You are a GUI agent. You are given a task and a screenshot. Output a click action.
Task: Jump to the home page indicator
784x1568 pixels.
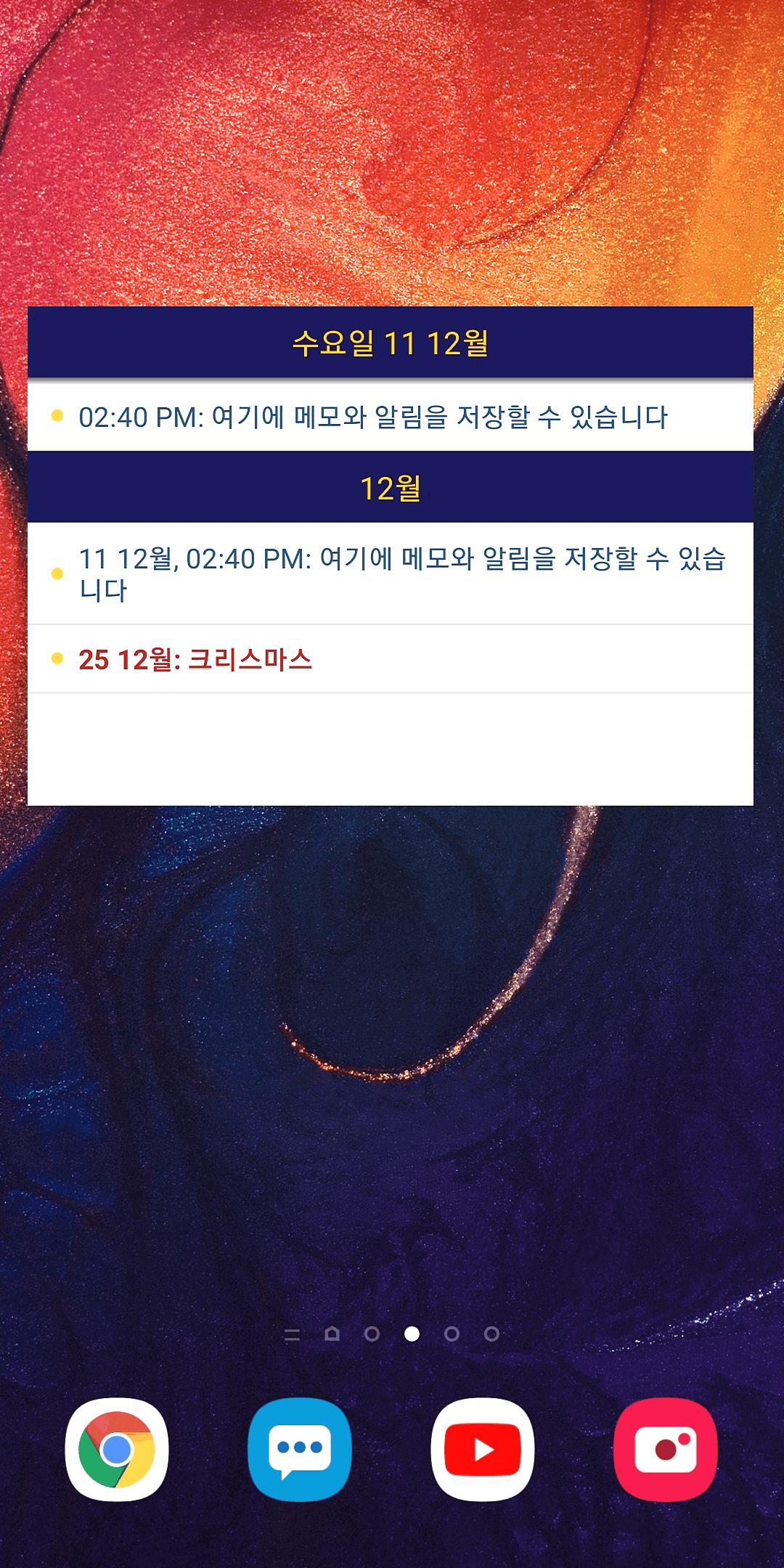click(x=332, y=1334)
